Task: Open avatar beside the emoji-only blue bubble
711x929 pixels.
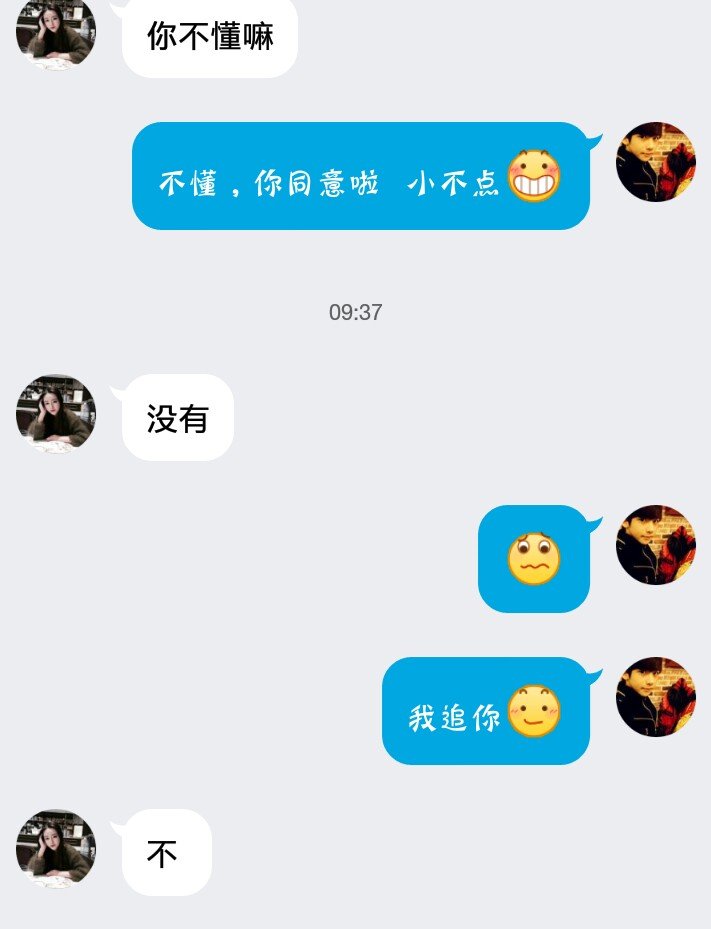Action: pyautogui.click(x=655, y=545)
